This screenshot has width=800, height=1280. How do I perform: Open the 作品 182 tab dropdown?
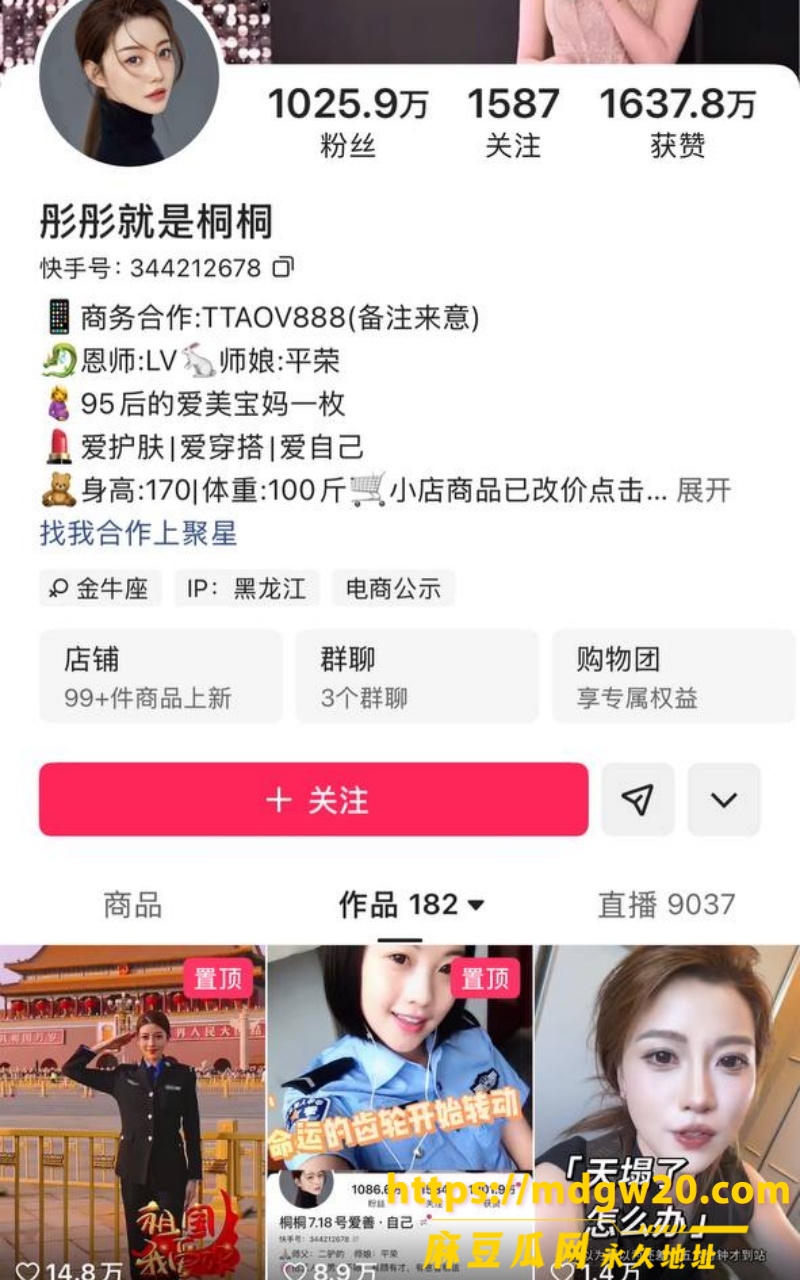coord(411,905)
